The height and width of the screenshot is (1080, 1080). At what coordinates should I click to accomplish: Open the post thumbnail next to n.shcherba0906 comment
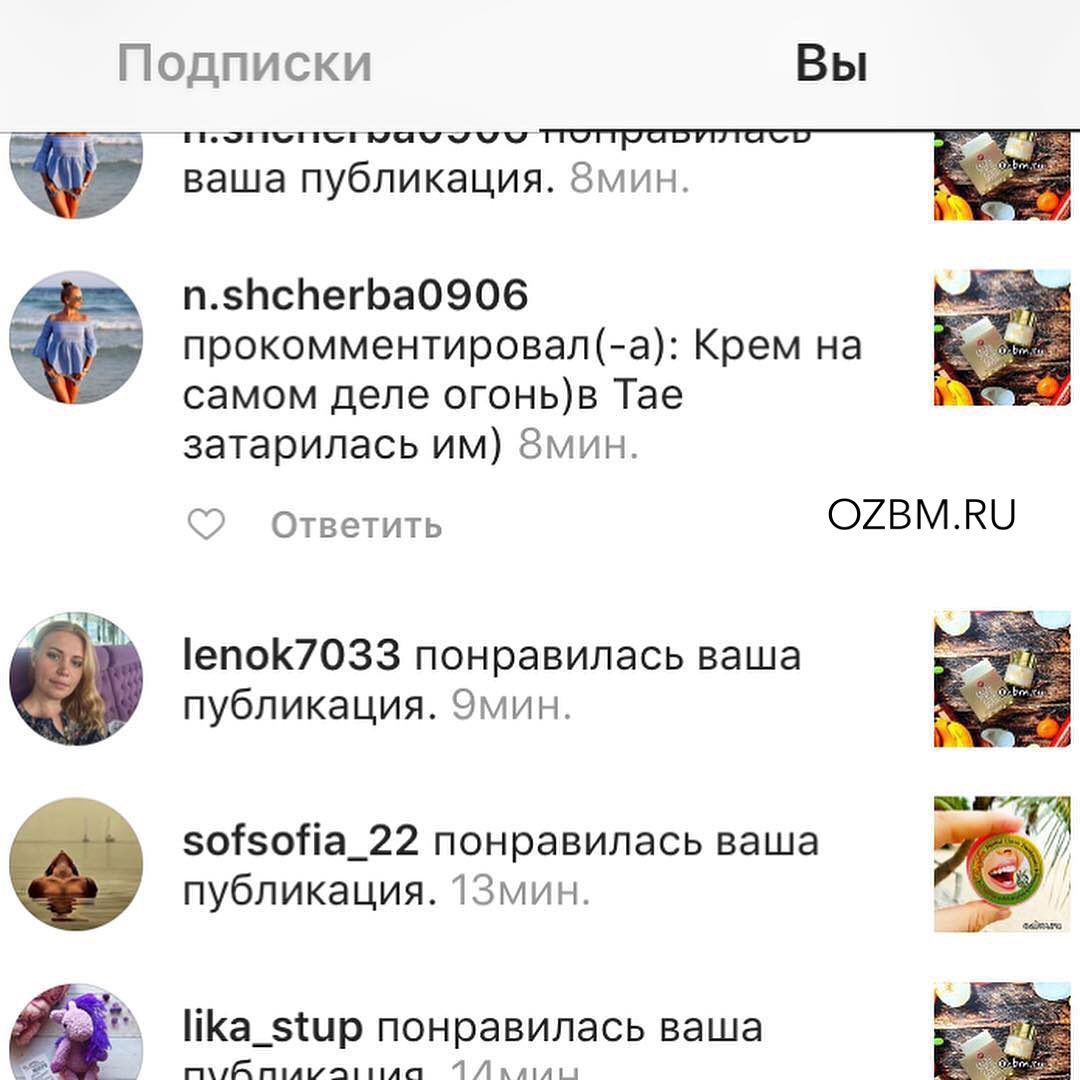pos(1001,337)
